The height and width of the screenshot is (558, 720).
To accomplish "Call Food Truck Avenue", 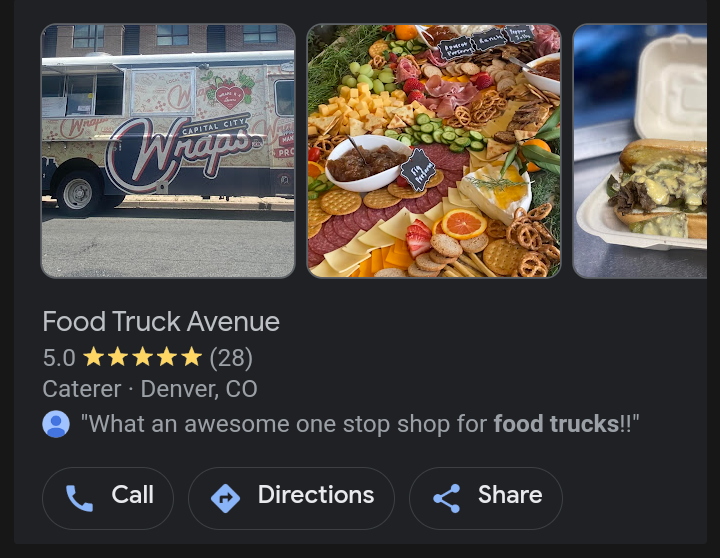I will (108, 497).
